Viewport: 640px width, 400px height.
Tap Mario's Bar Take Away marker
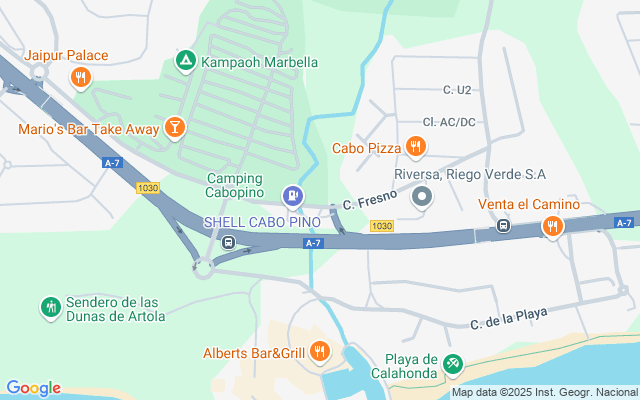(175, 128)
